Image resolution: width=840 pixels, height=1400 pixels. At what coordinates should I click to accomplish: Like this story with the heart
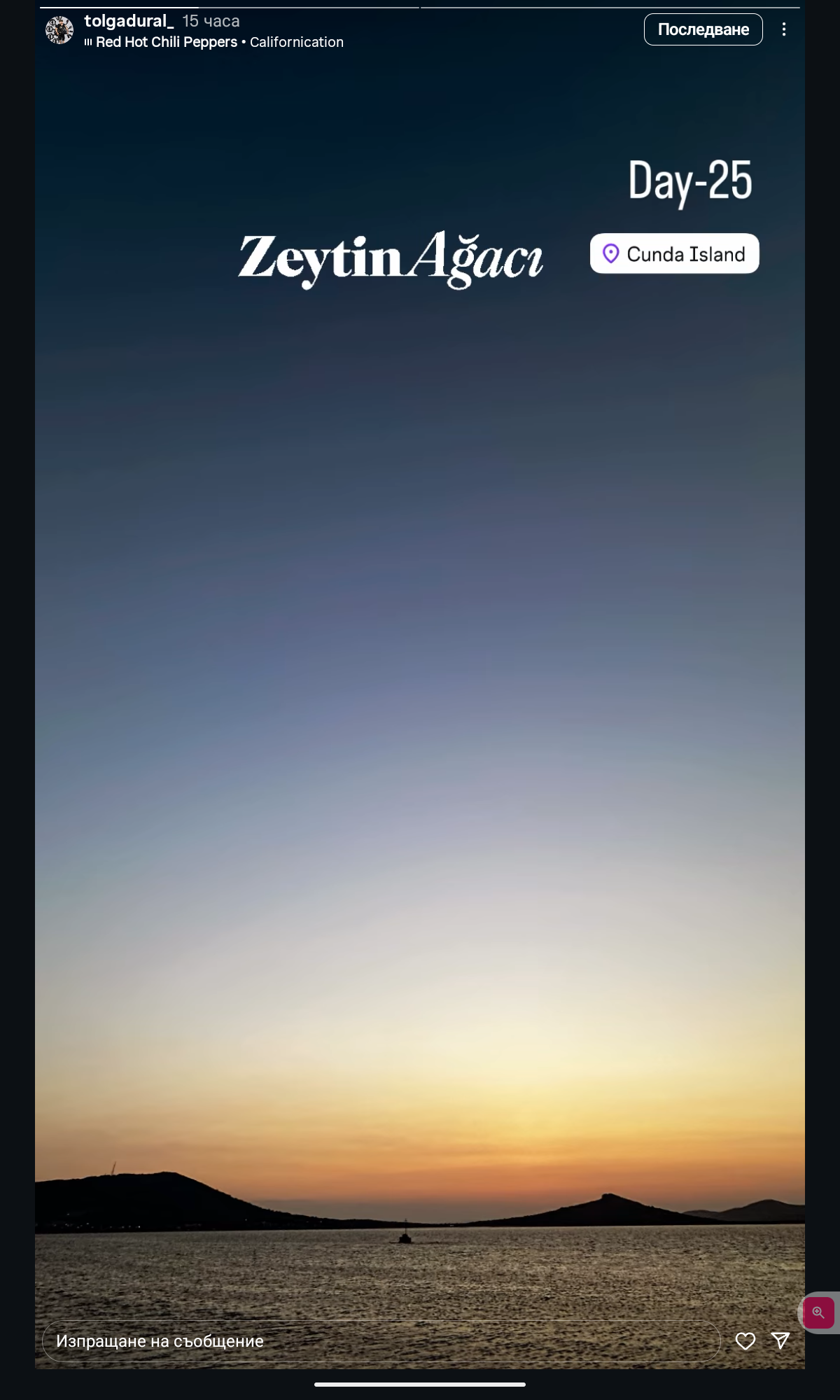pyautogui.click(x=745, y=1341)
